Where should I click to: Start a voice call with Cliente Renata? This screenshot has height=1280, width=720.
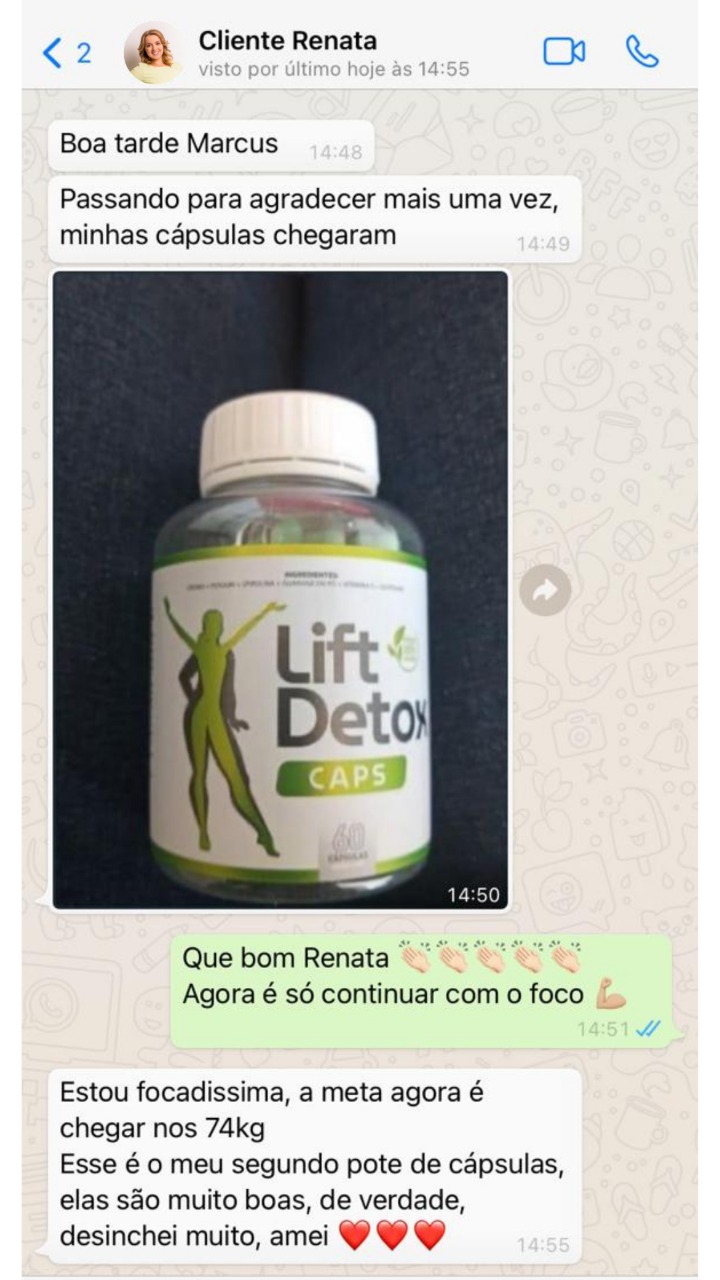(642, 52)
